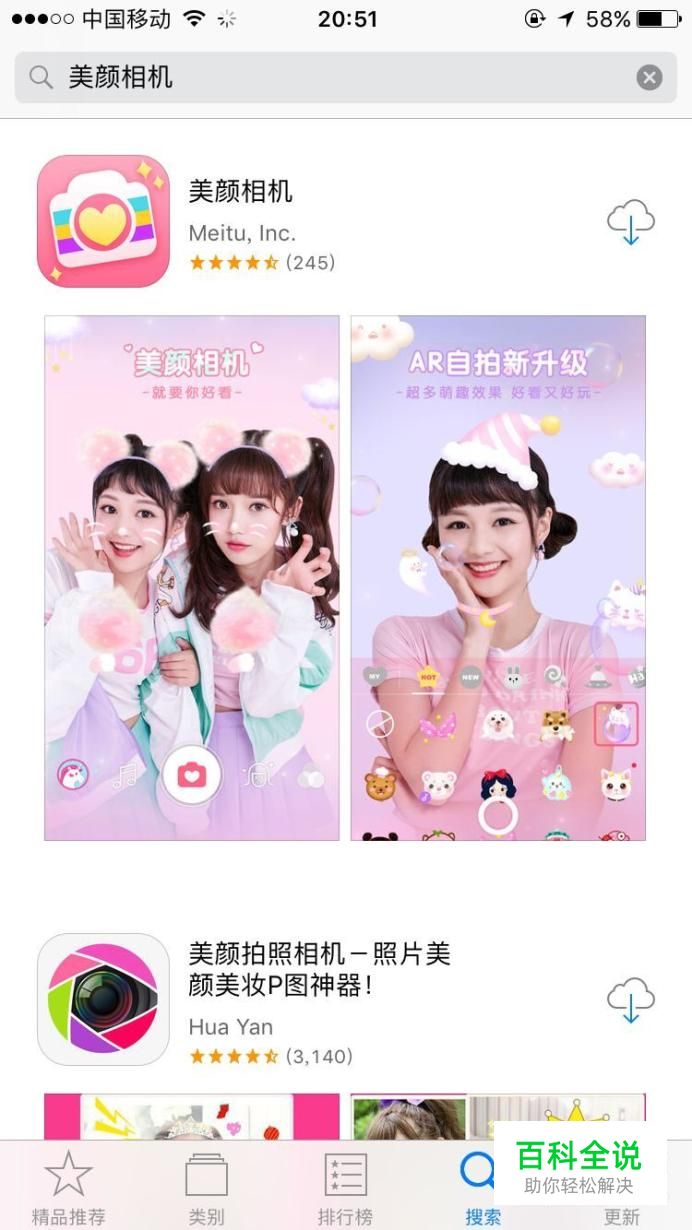692x1230 pixels.
Task: View the 美颜相机 first screenshot
Action: [x=192, y=578]
